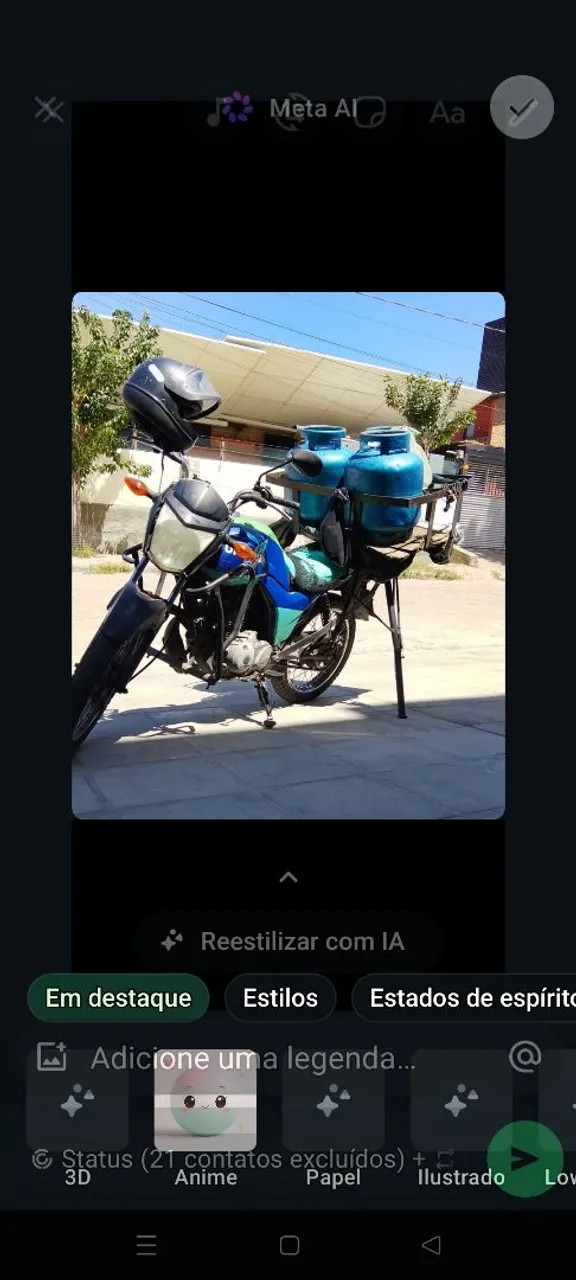Go to the system home screen

[289, 1245]
